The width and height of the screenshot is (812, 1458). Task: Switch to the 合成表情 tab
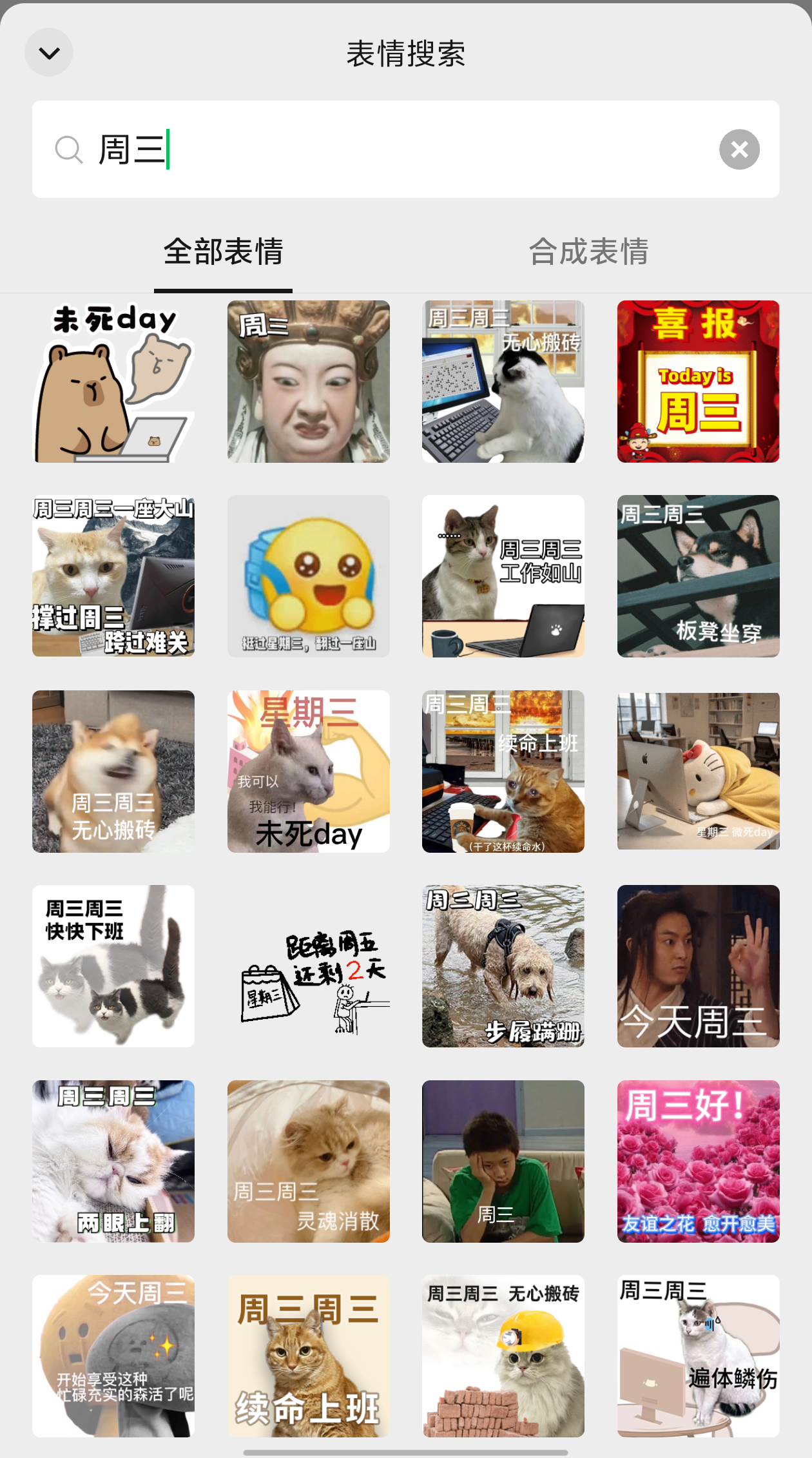coord(588,251)
